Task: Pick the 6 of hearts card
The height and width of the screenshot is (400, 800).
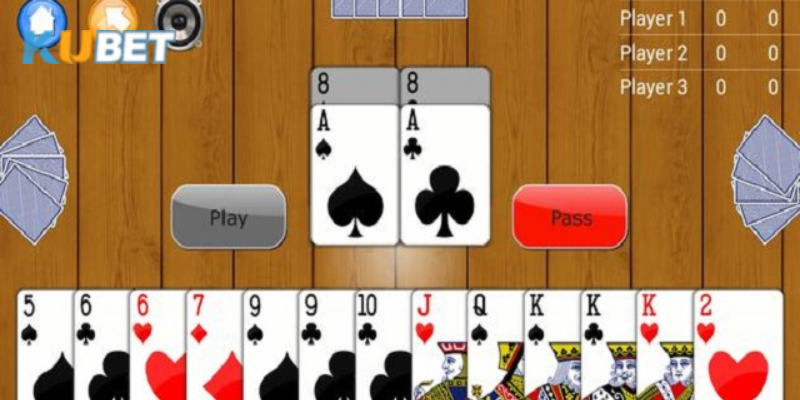Action: (x=157, y=345)
